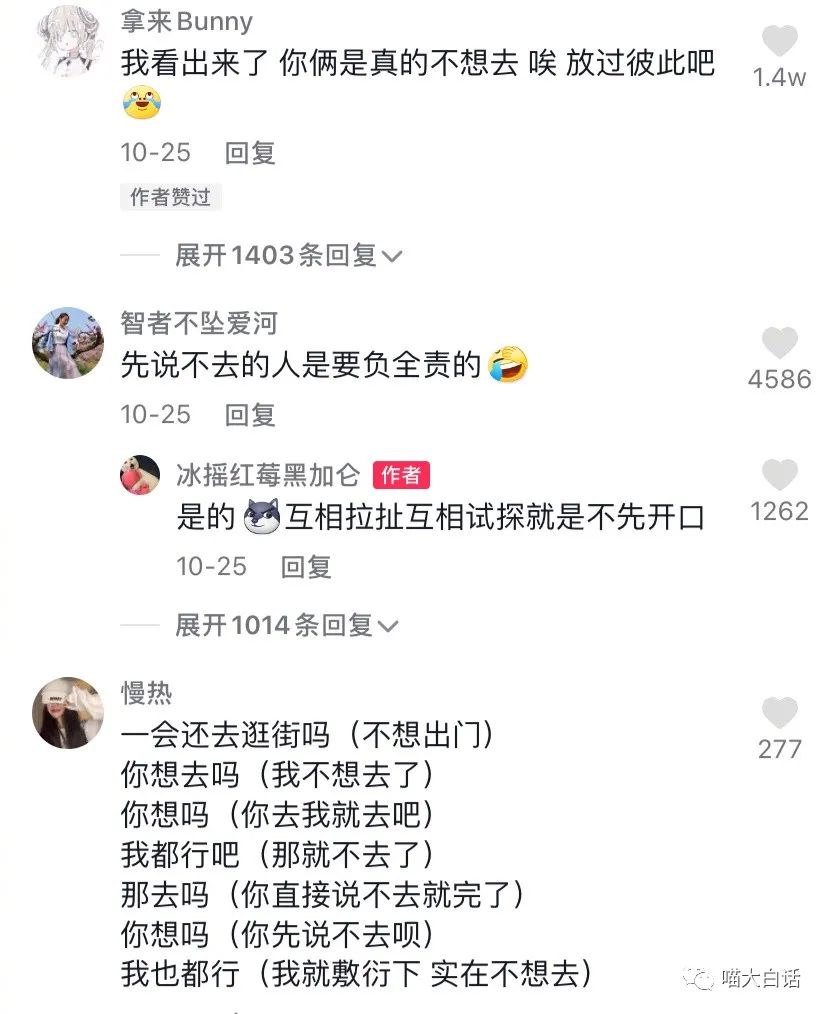Like the comment by 慢热
The height and width of the screenshot is (1014, 827).
(779, 714)
